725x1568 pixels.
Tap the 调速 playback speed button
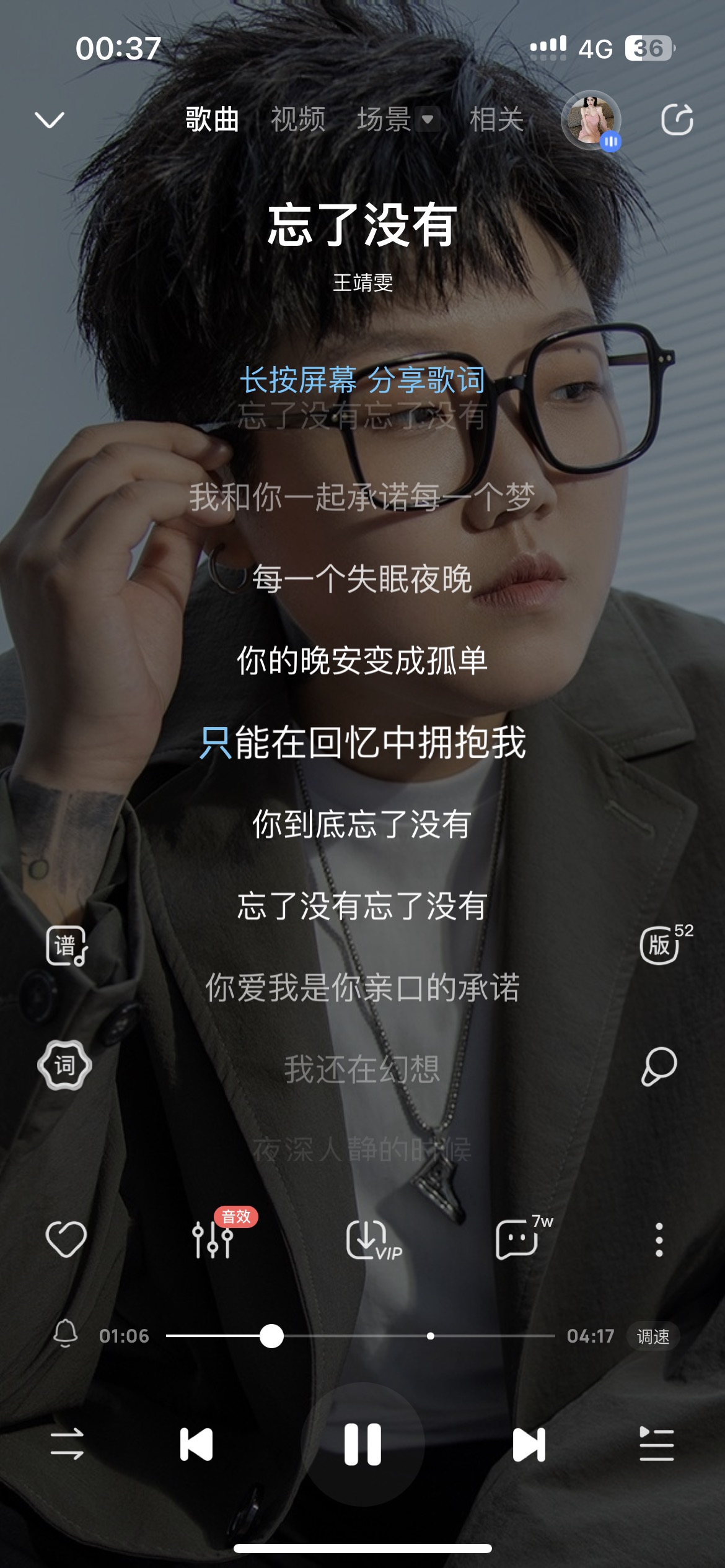tap(652, 1336)
